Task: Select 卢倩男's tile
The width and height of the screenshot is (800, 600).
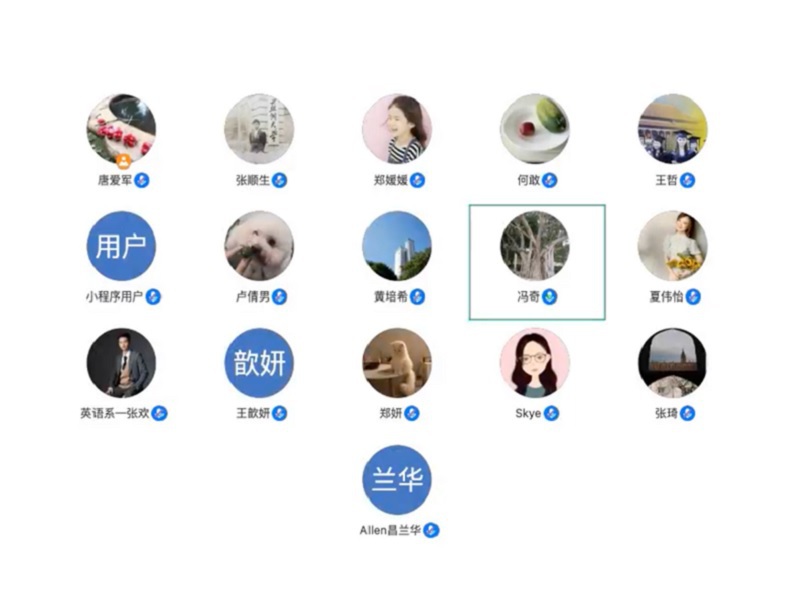Action: click(x=259, y=245)
